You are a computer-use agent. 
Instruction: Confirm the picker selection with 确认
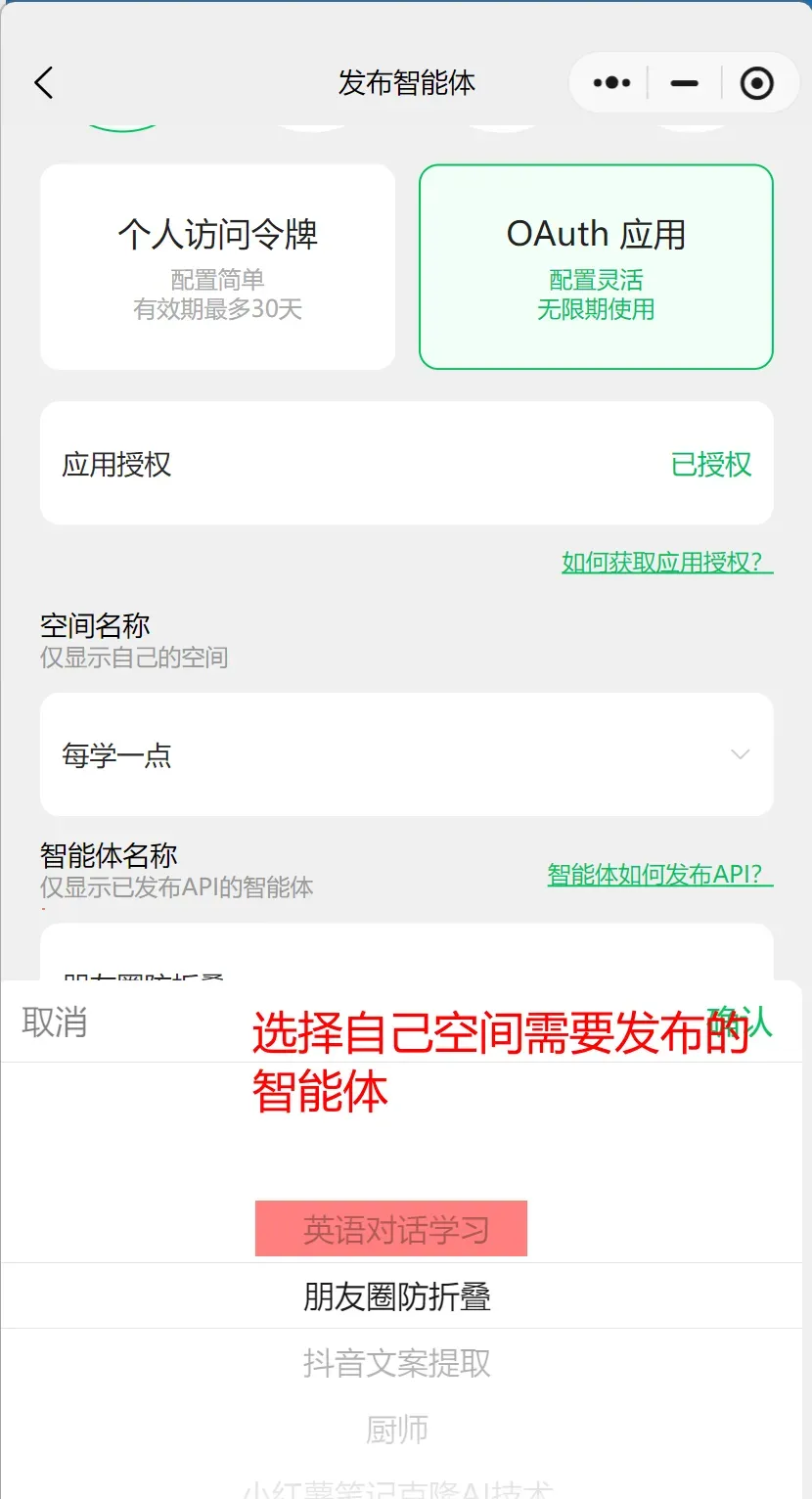[x=753, y=1021]
